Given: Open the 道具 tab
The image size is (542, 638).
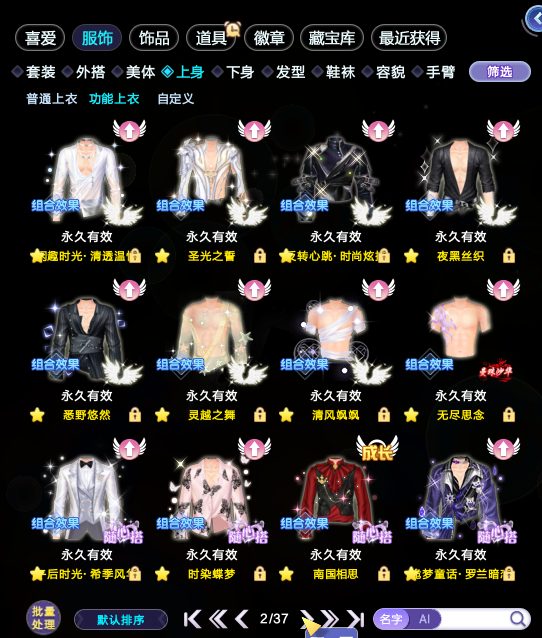Looking at the screenshot, I should click(211, 38).
